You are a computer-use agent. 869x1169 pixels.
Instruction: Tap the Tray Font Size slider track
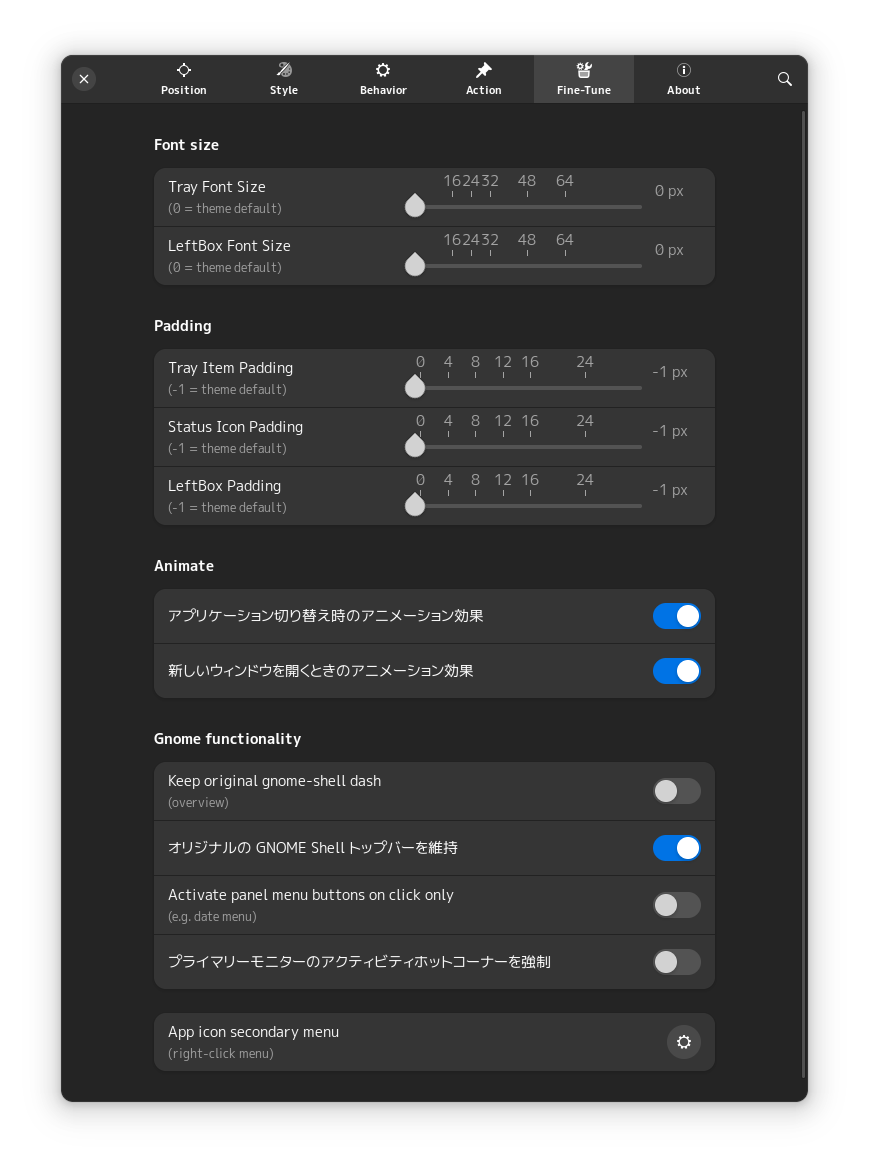(x=528, y=207)
